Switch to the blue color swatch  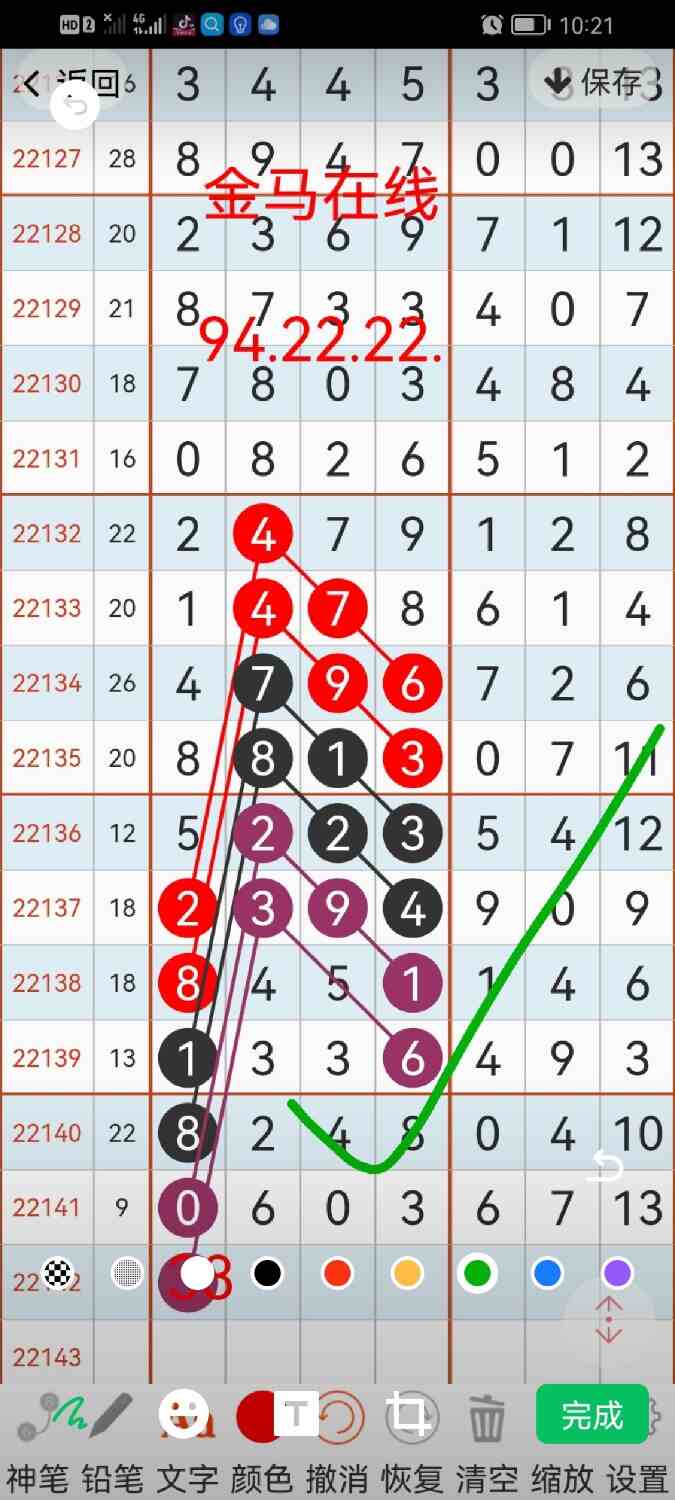[x=547, y=1272]
